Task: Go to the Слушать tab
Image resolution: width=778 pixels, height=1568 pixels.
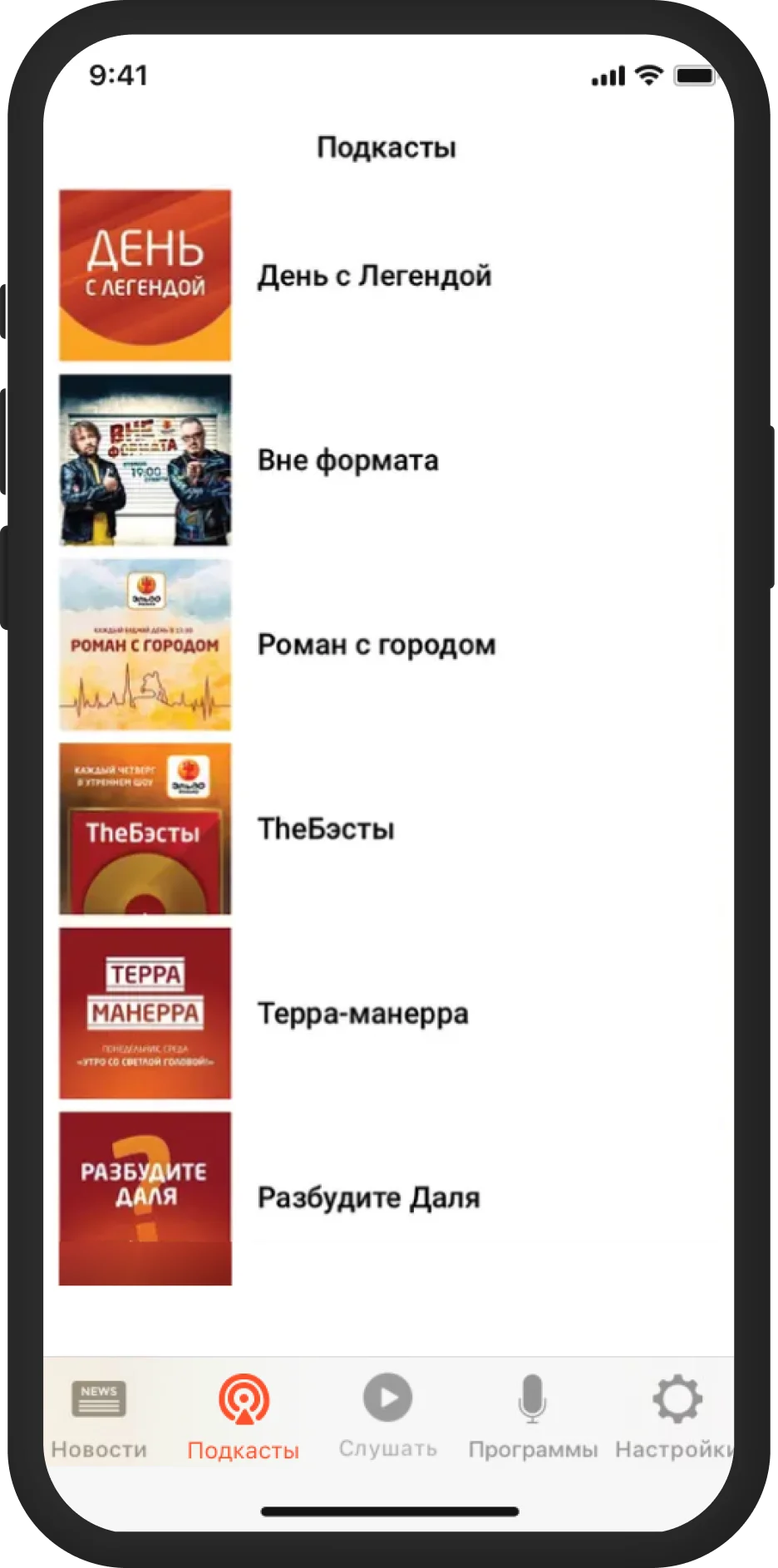Action: [387, 1417]
